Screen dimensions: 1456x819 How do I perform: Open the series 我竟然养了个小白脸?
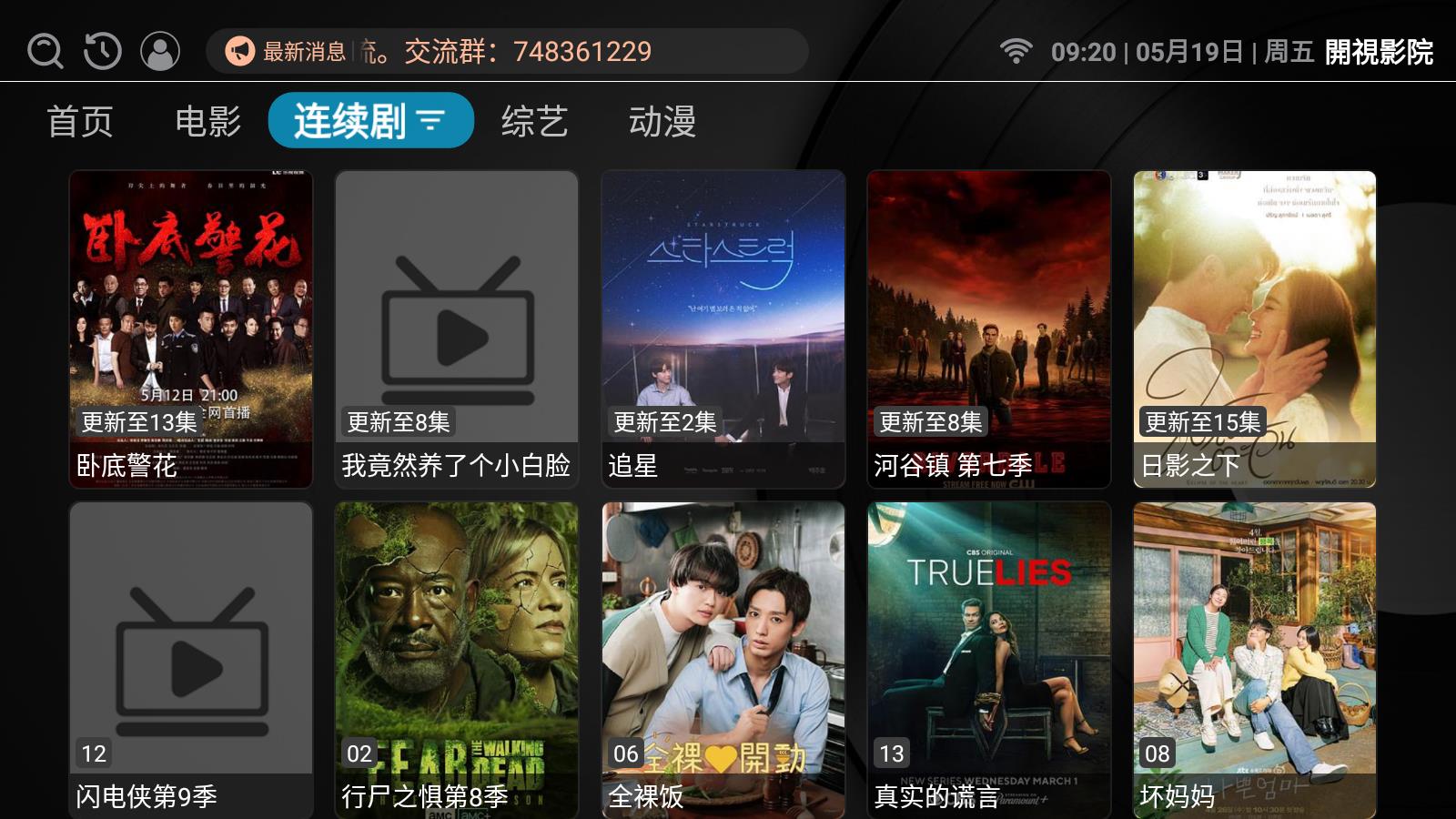pos(457,328)
